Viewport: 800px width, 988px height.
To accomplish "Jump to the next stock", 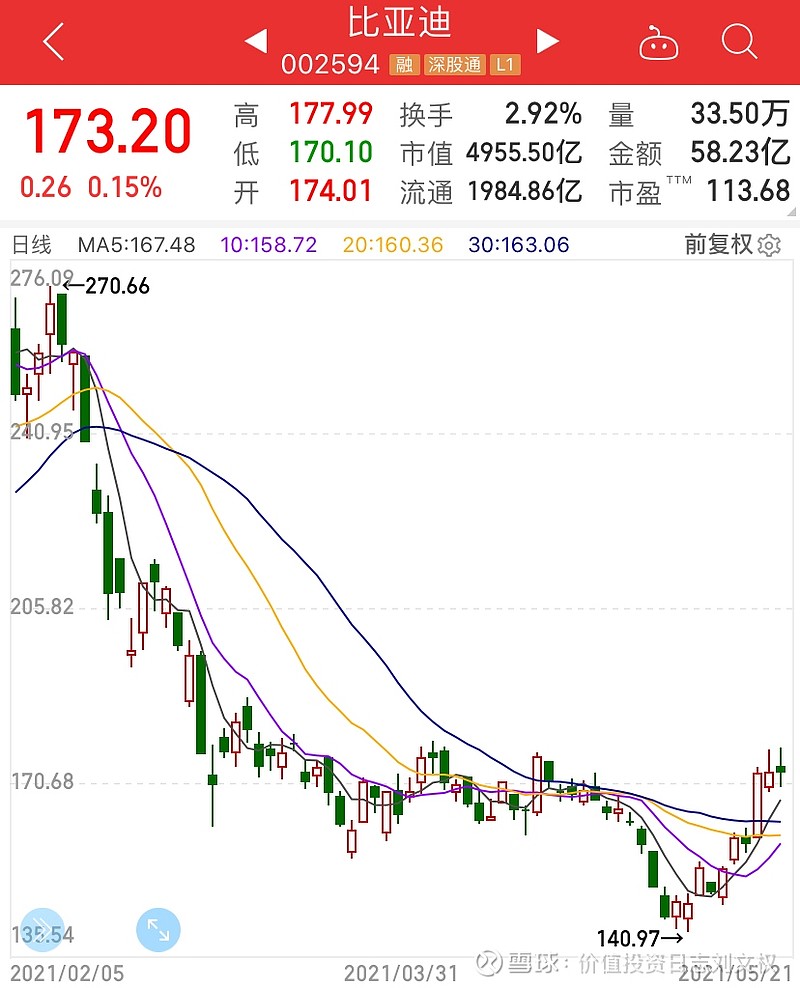I will [547, 41].
